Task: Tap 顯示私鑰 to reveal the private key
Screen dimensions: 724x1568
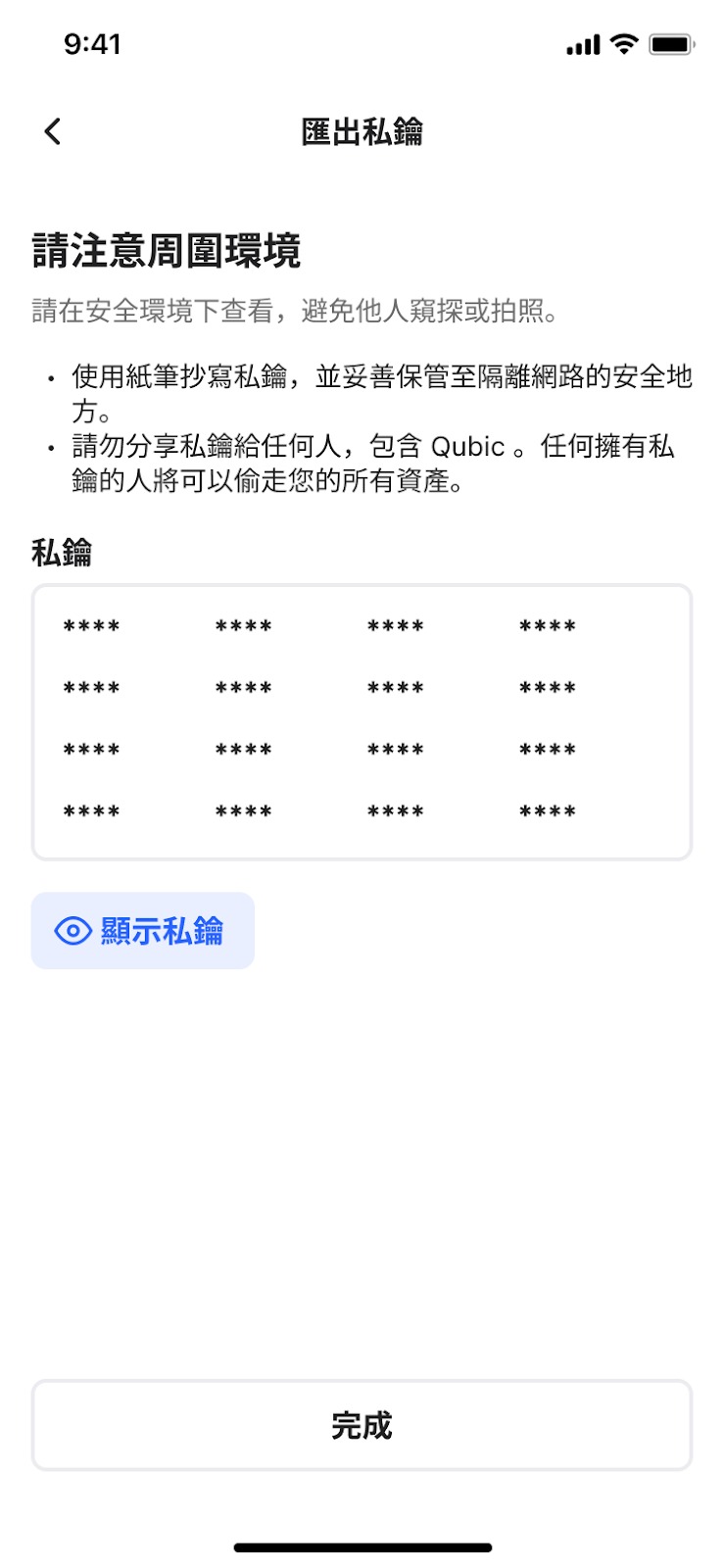Action: 143,930
